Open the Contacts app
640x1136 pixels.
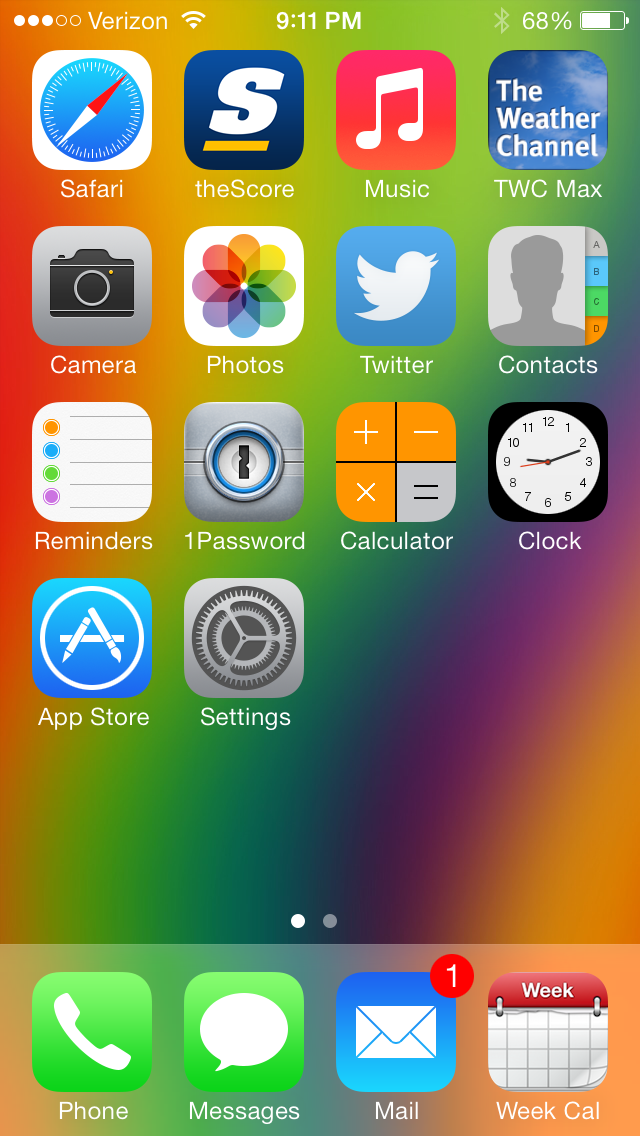548,286
